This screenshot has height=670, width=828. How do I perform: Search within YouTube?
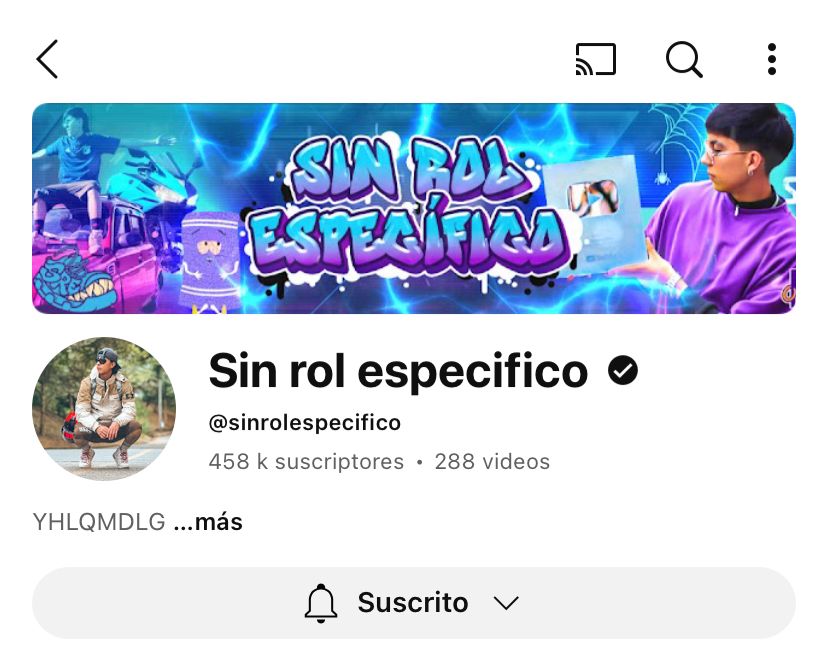point(684,60)
